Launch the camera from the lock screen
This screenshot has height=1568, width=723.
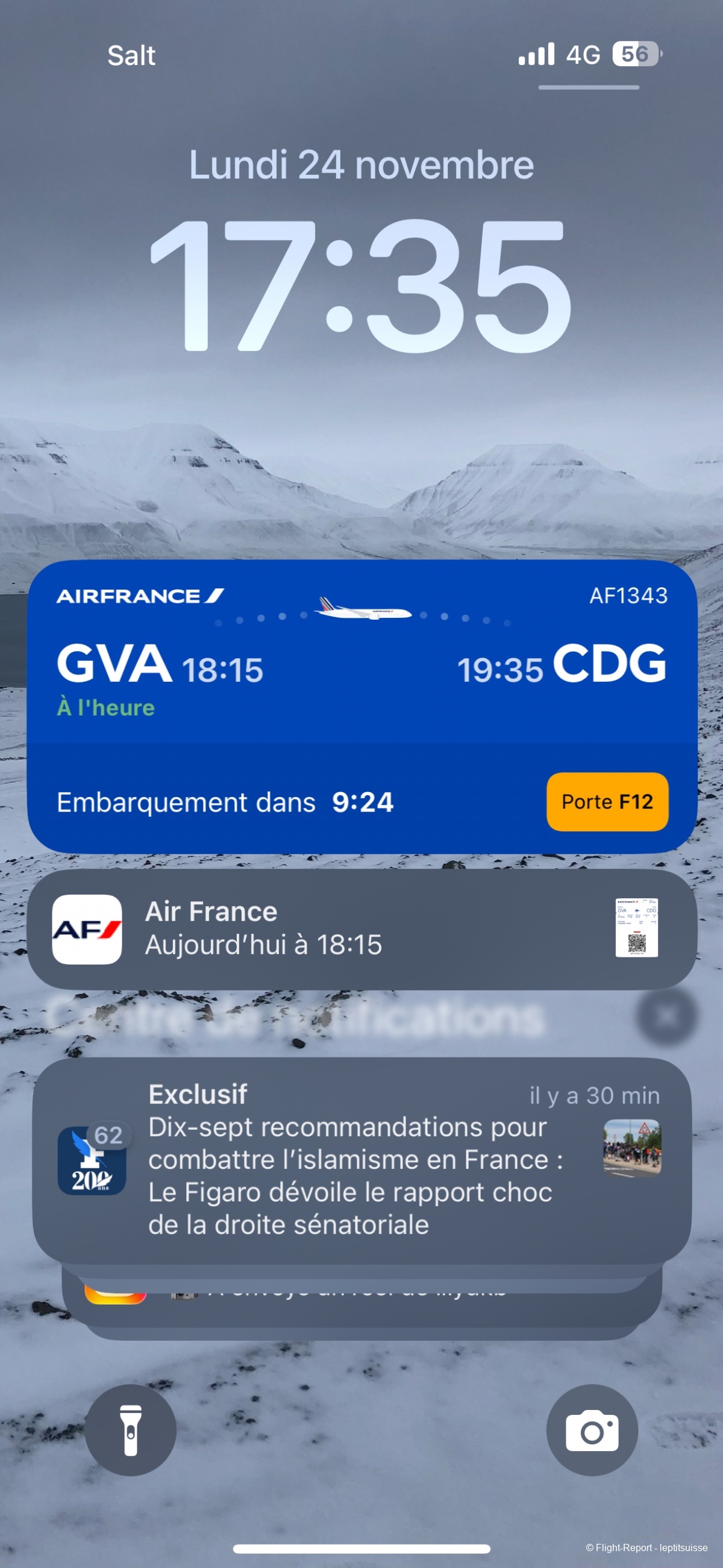592,1429
